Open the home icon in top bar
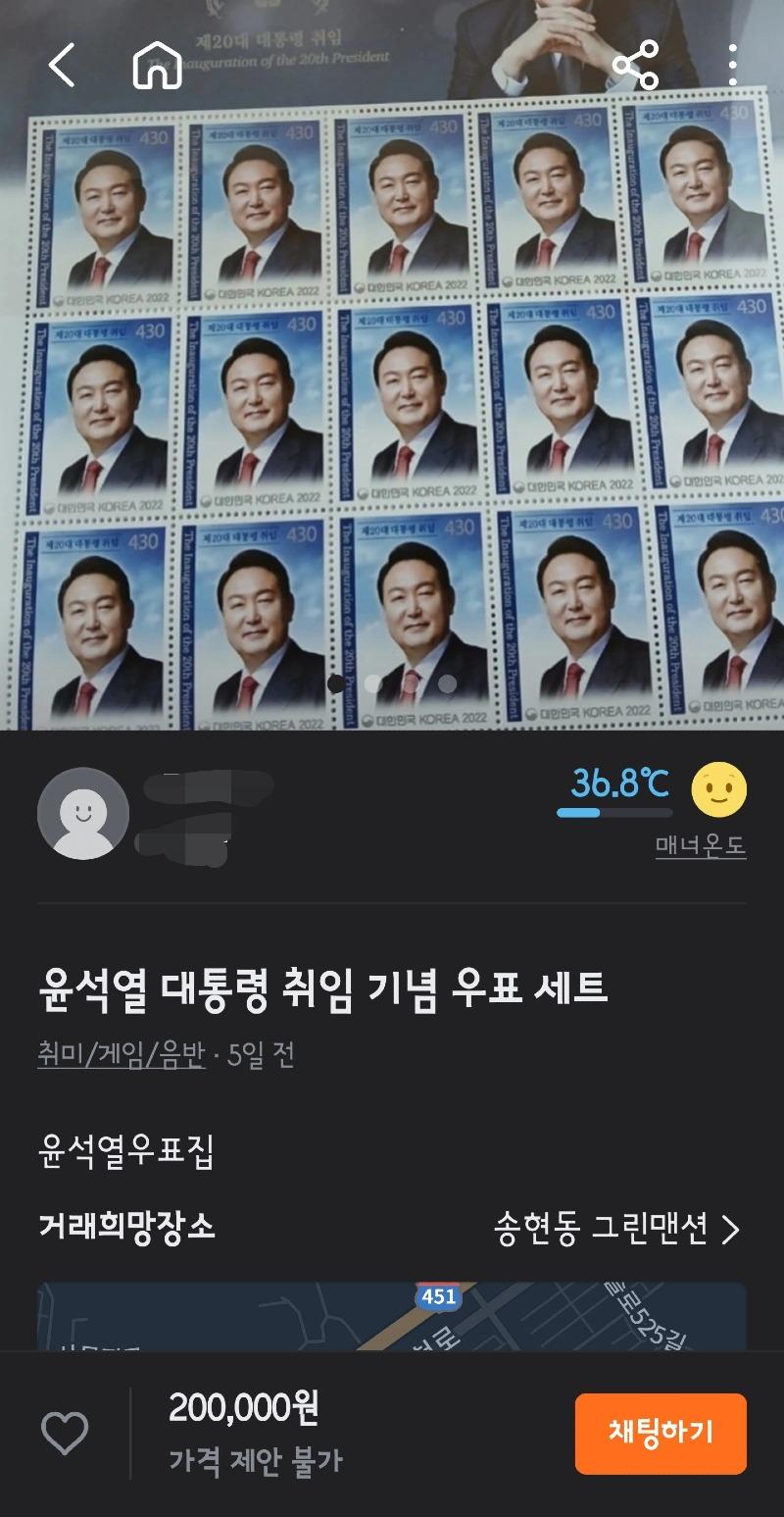This screenshot has width=784, height=1517. click(157, 66)
